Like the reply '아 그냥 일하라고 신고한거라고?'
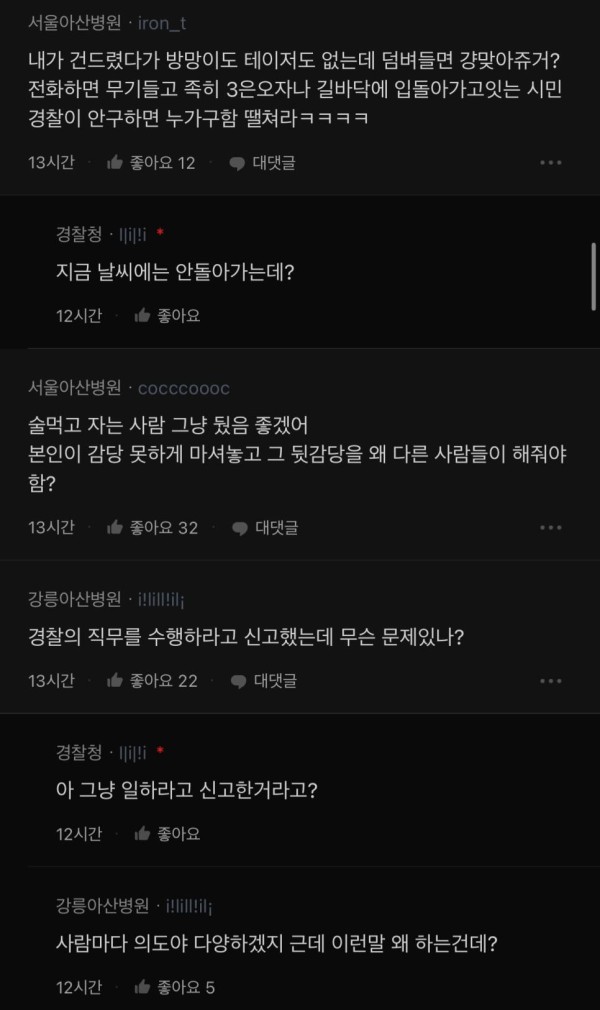Viewport: 600px width, 1010px height. pyautogui.click(x=167, y=833)
